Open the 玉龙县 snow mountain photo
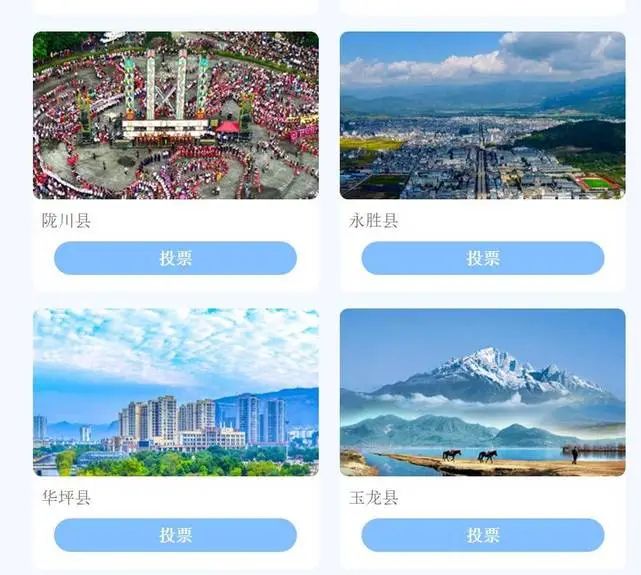Image resolution: width=641 pixels, height=575 pixels. click(x=482, y=392)
